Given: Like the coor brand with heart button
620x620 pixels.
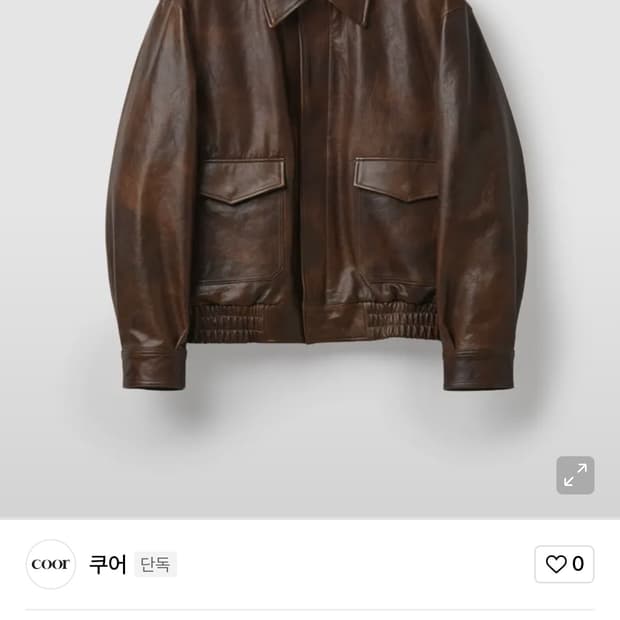Looking at the screenshot, I should pos(564,564).
